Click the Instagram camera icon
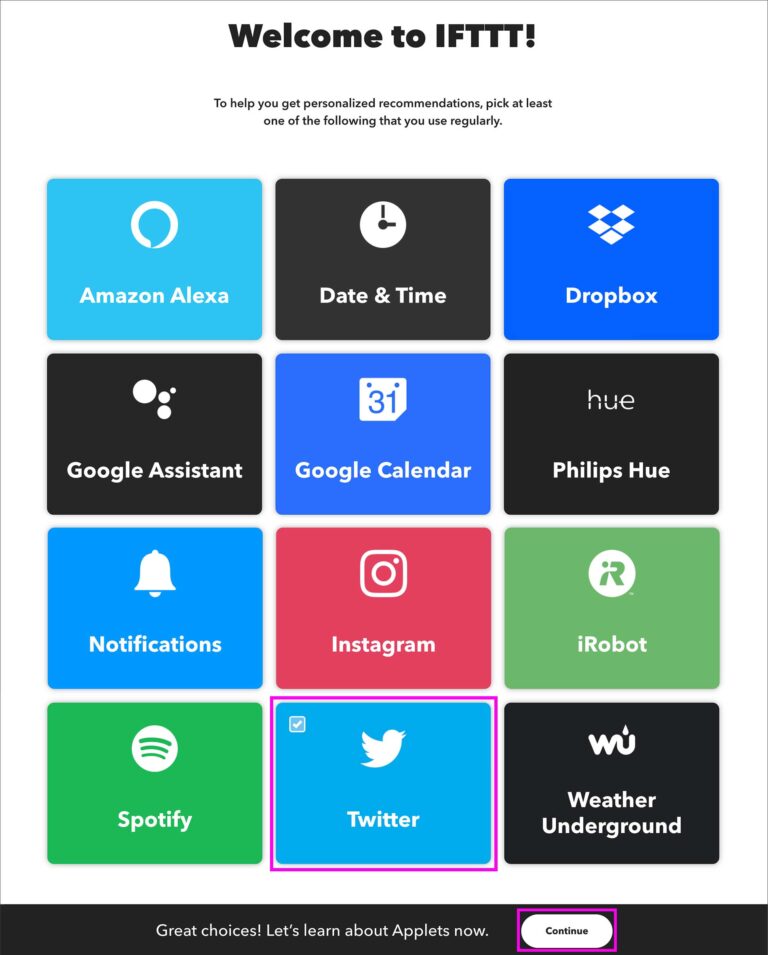Image resolution: width=768 pixels, height=955 pixels. (383, 574)
